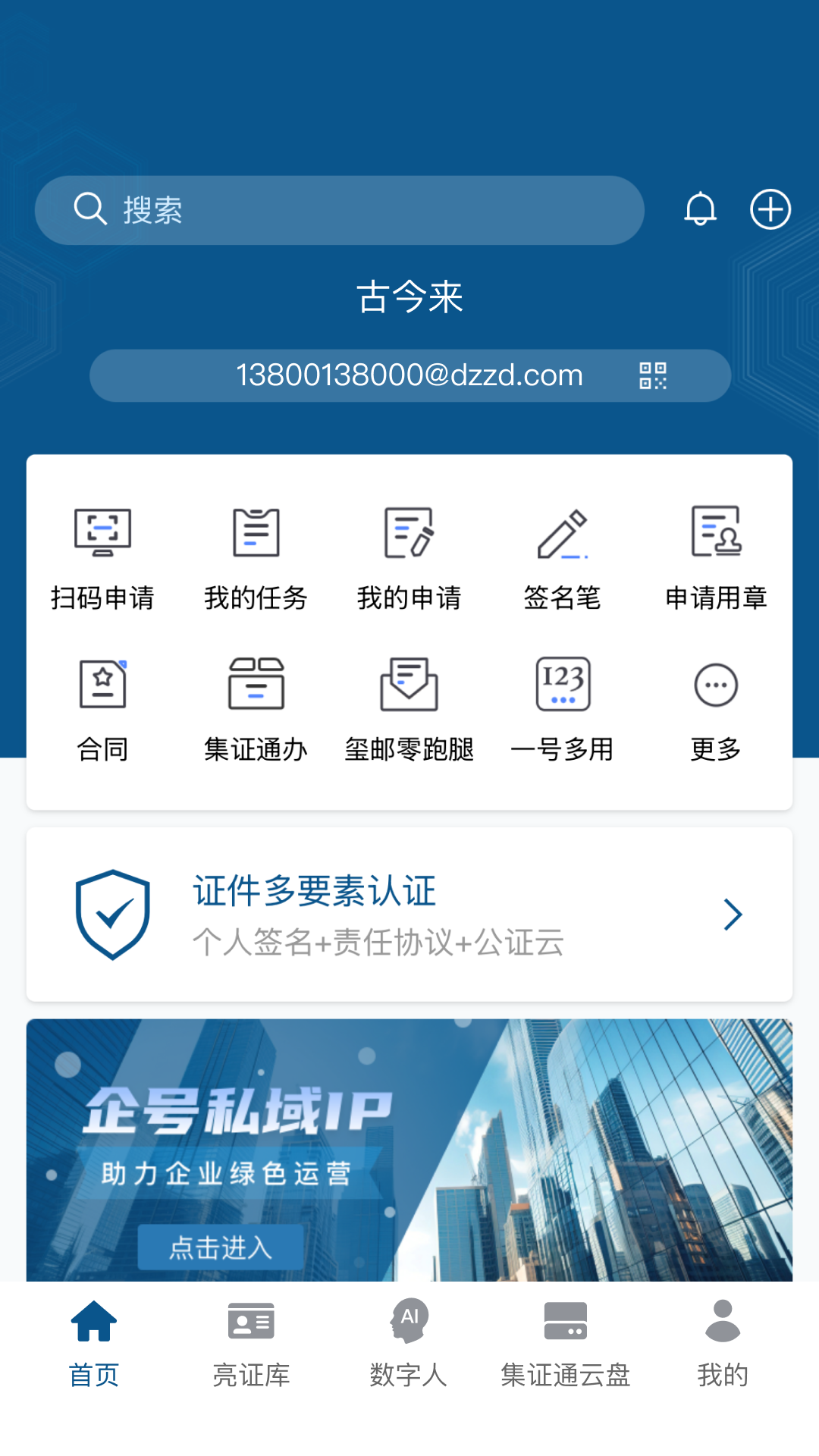819x1456 pixels.
Task: Open the 集证通云盘 tab
Action: point(566,1344)
